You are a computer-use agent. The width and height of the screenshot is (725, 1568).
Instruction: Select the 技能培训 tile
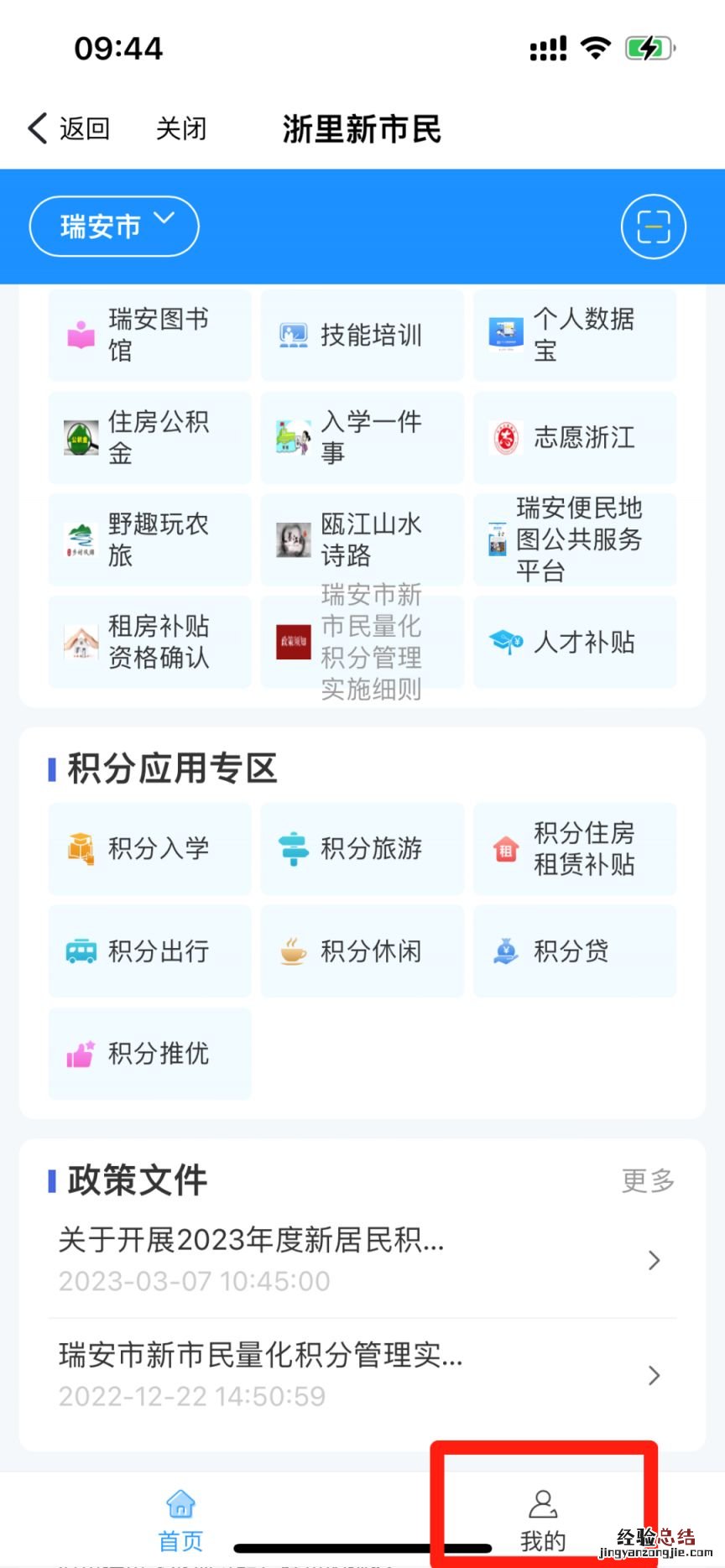point(362,335)
